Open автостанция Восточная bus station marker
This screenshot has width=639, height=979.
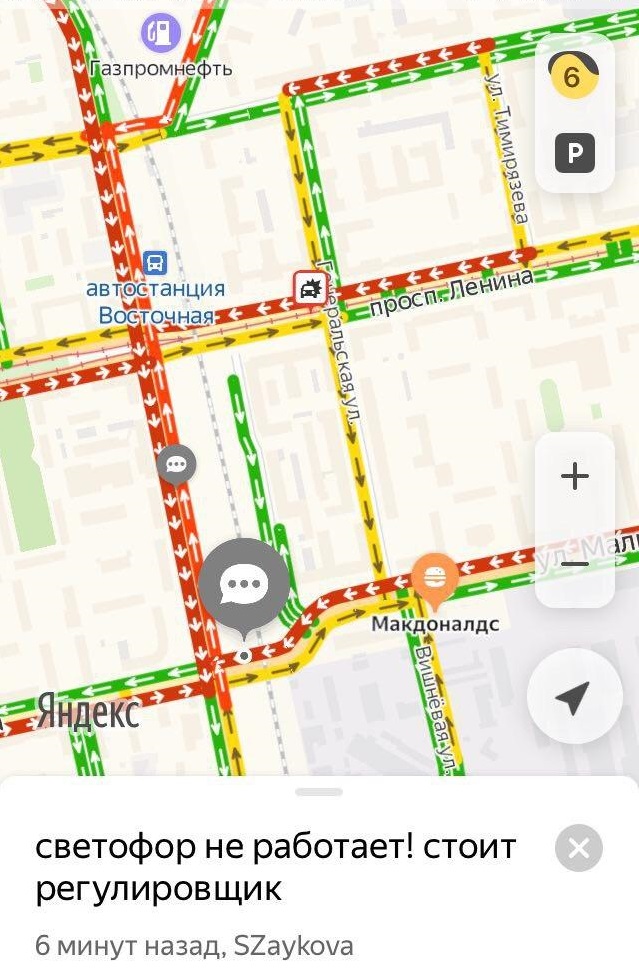coord(156,263)
